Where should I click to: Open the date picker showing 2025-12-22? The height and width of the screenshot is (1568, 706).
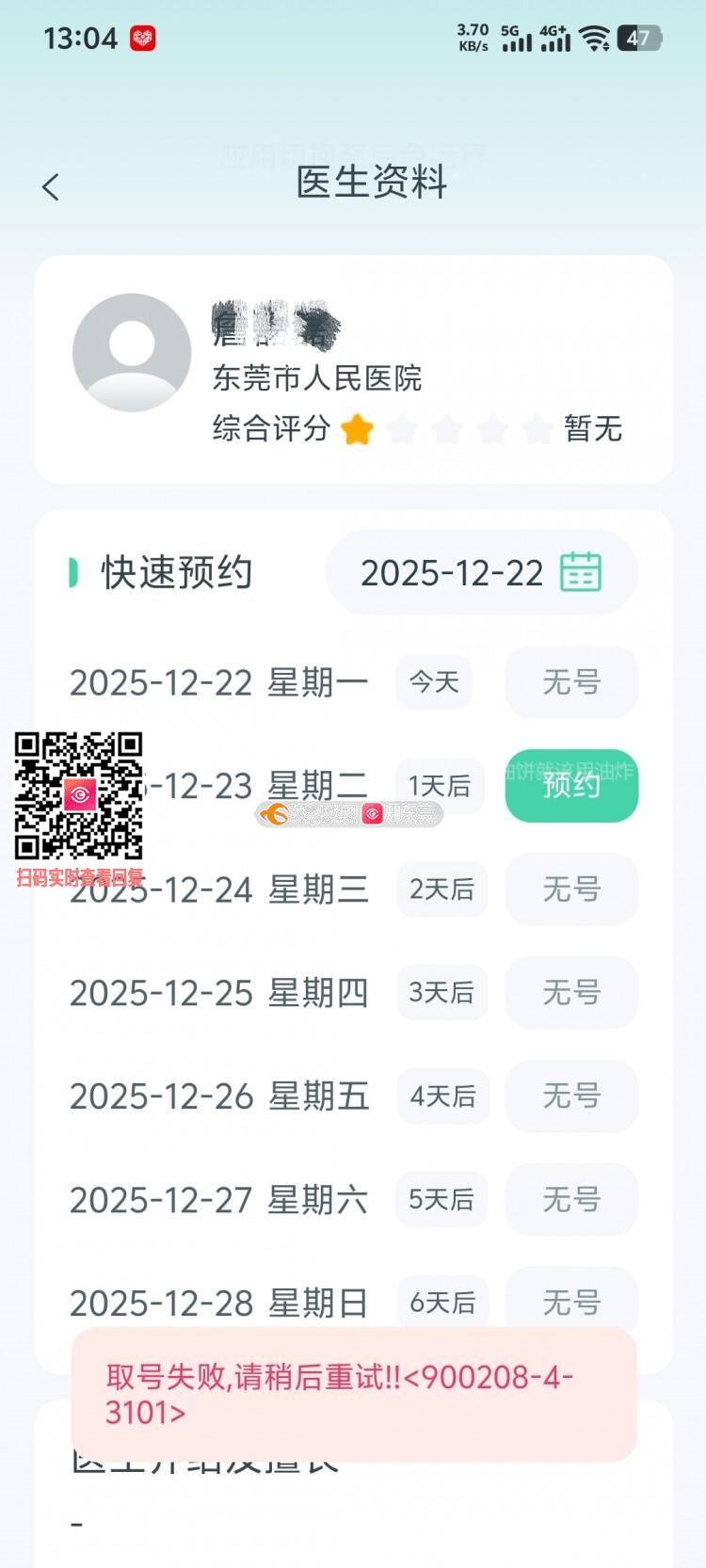pos(481,572)
